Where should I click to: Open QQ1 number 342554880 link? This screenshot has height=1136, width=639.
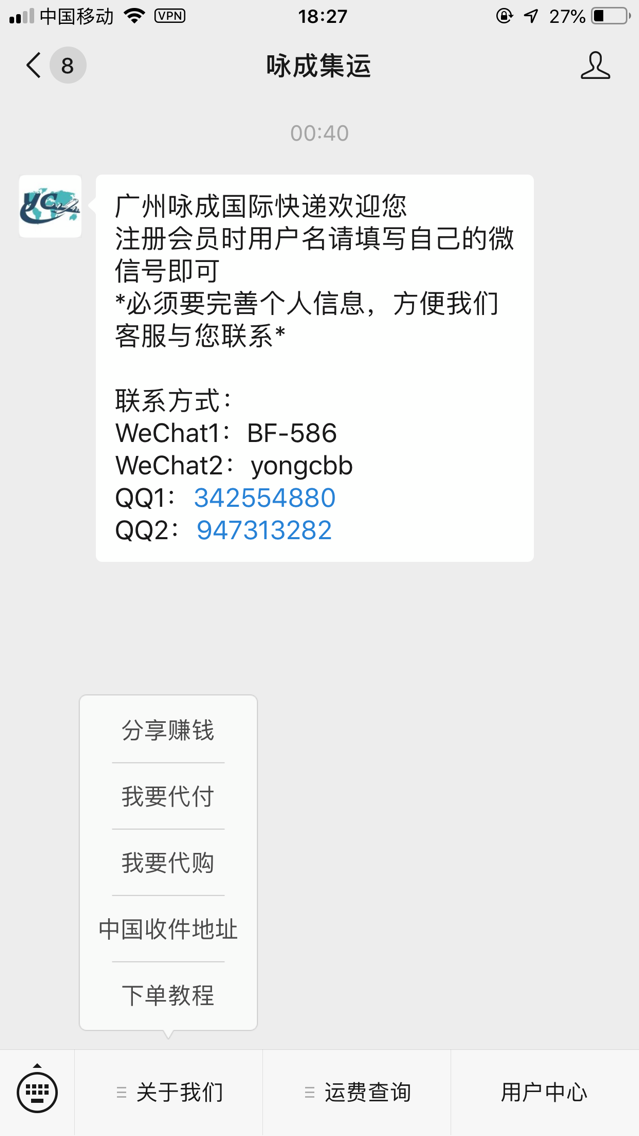[x=264, y=498]
